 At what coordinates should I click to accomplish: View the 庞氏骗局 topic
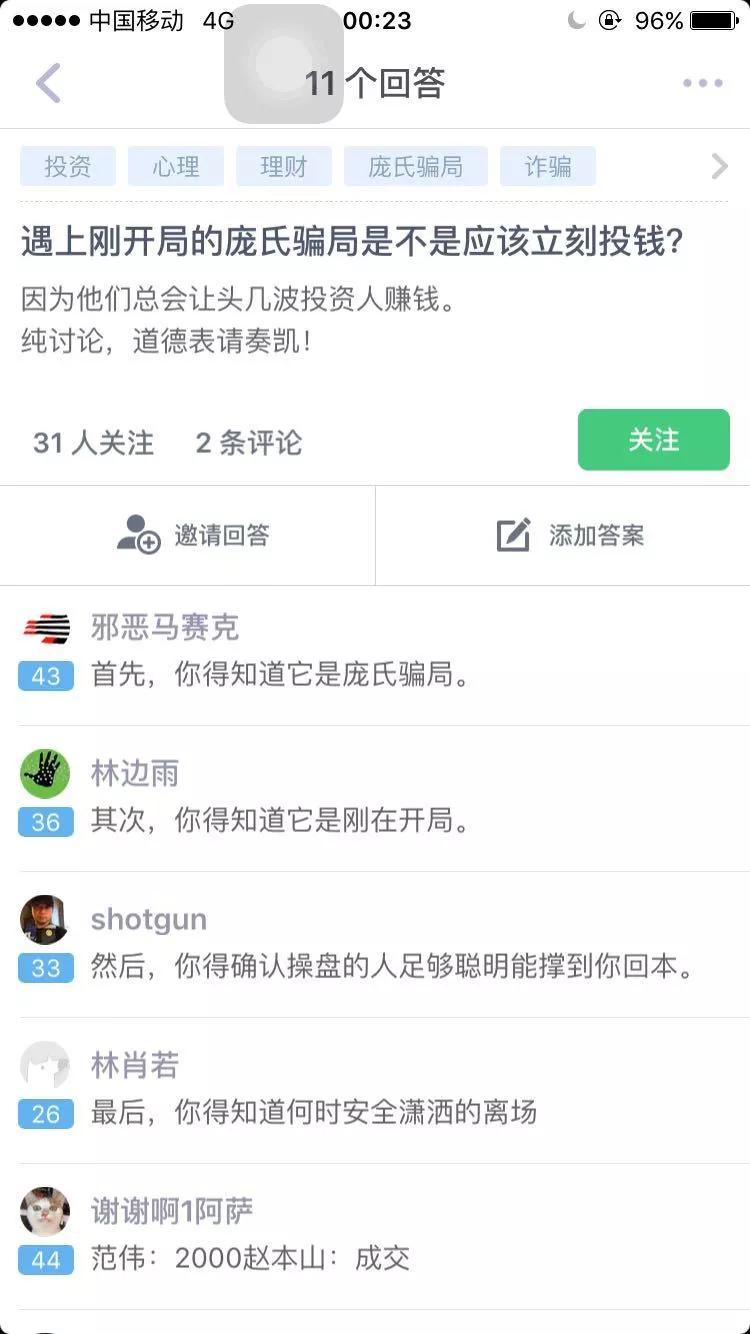point(416,167)
